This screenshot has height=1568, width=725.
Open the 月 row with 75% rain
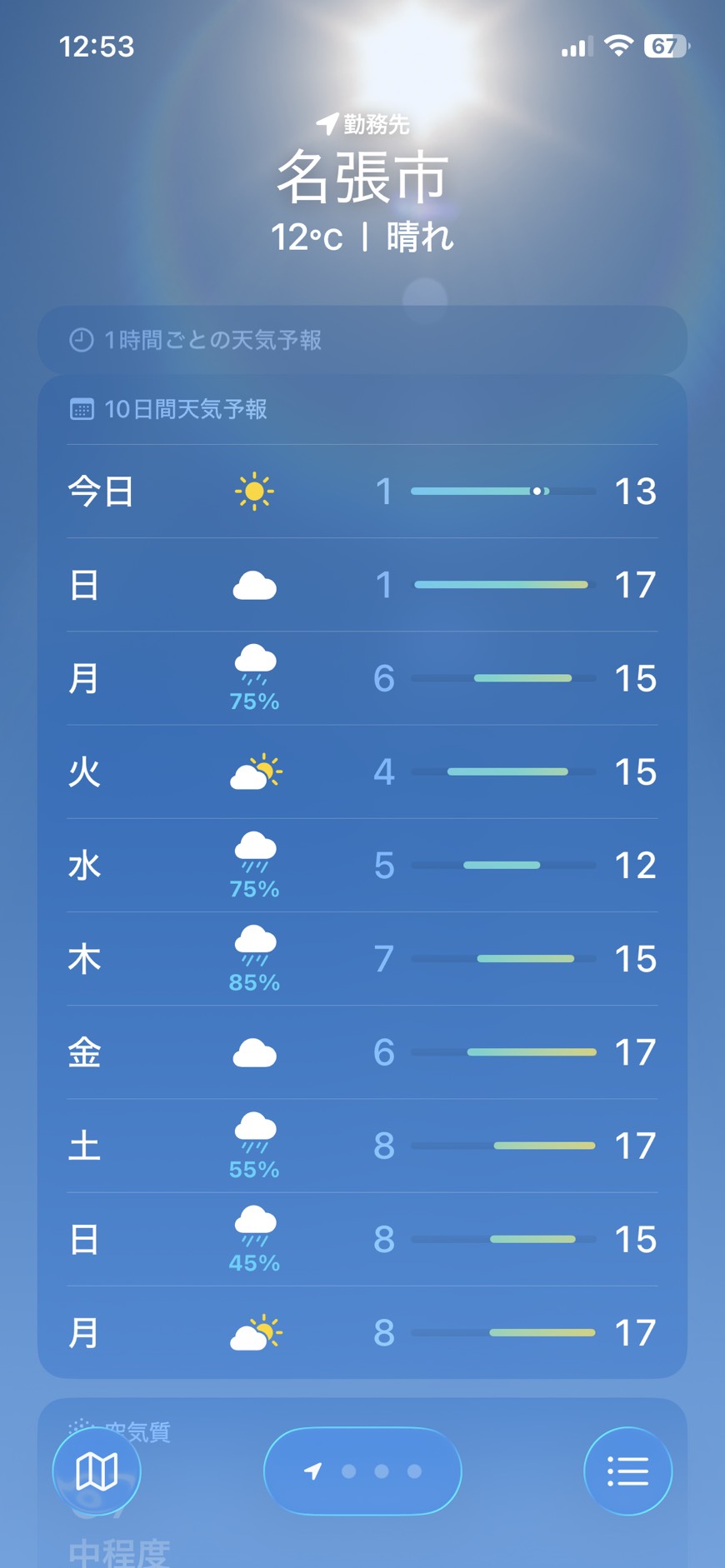(362, 678)
